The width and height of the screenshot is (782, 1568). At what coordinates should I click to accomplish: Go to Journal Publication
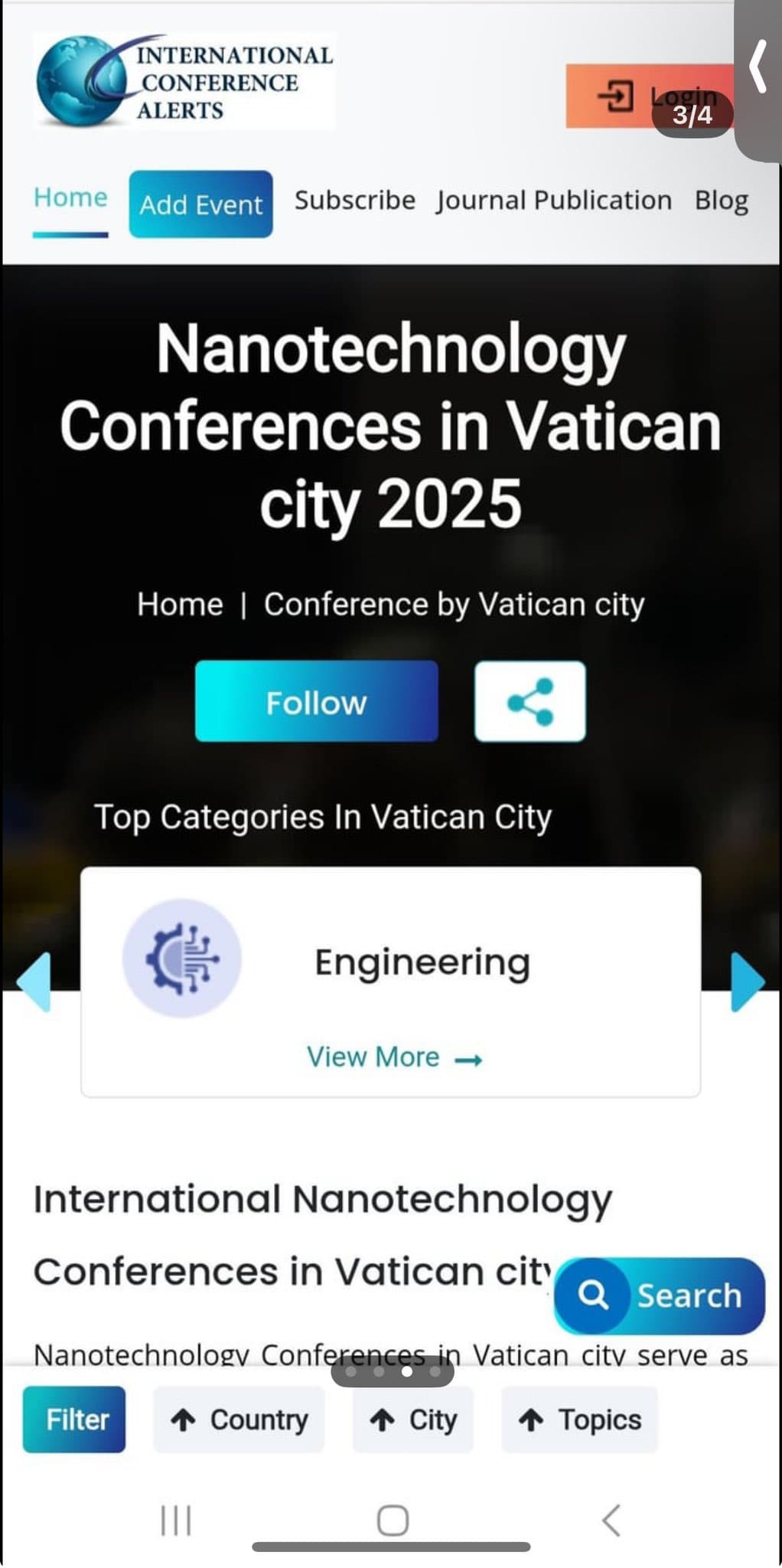coord(554,201)
